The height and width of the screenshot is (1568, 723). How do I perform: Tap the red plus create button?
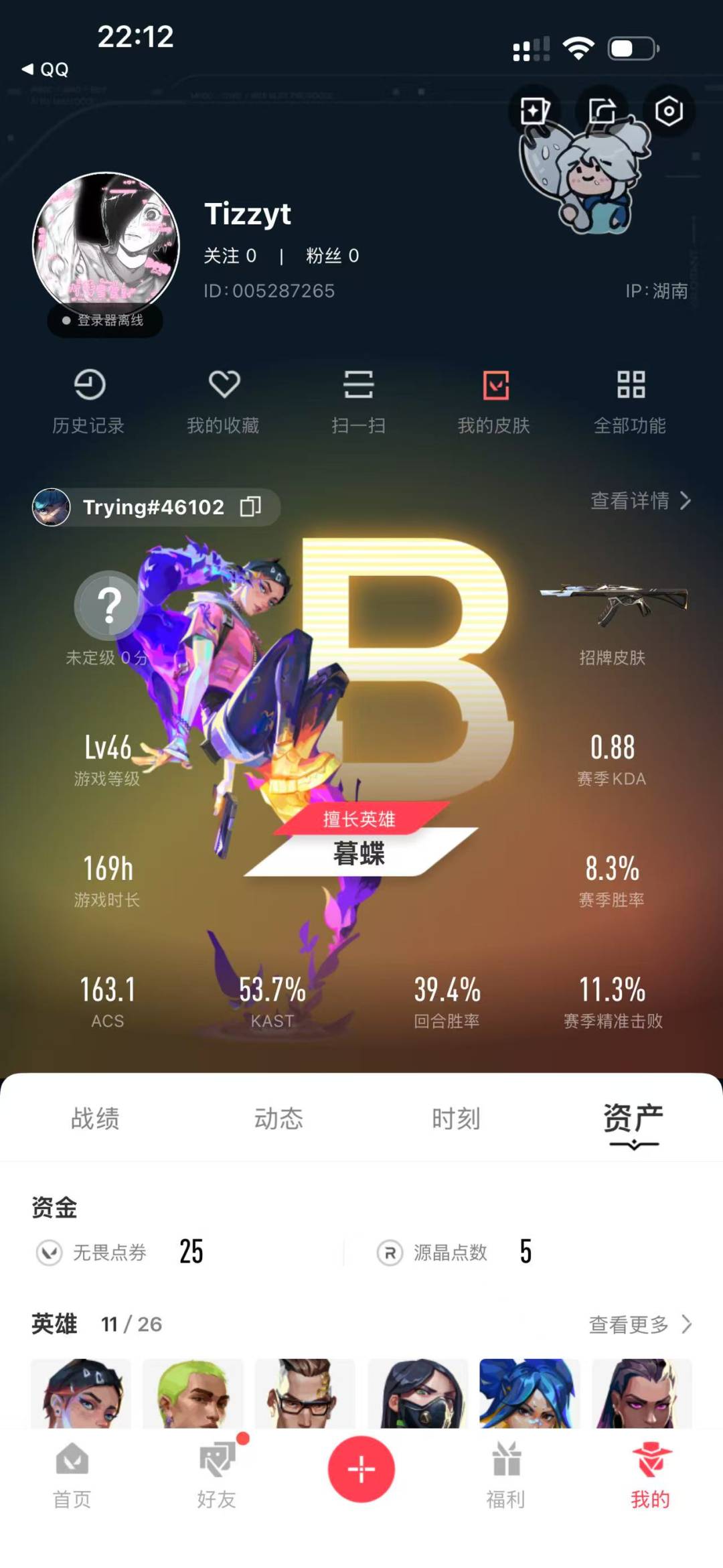tap(361, 1469)
